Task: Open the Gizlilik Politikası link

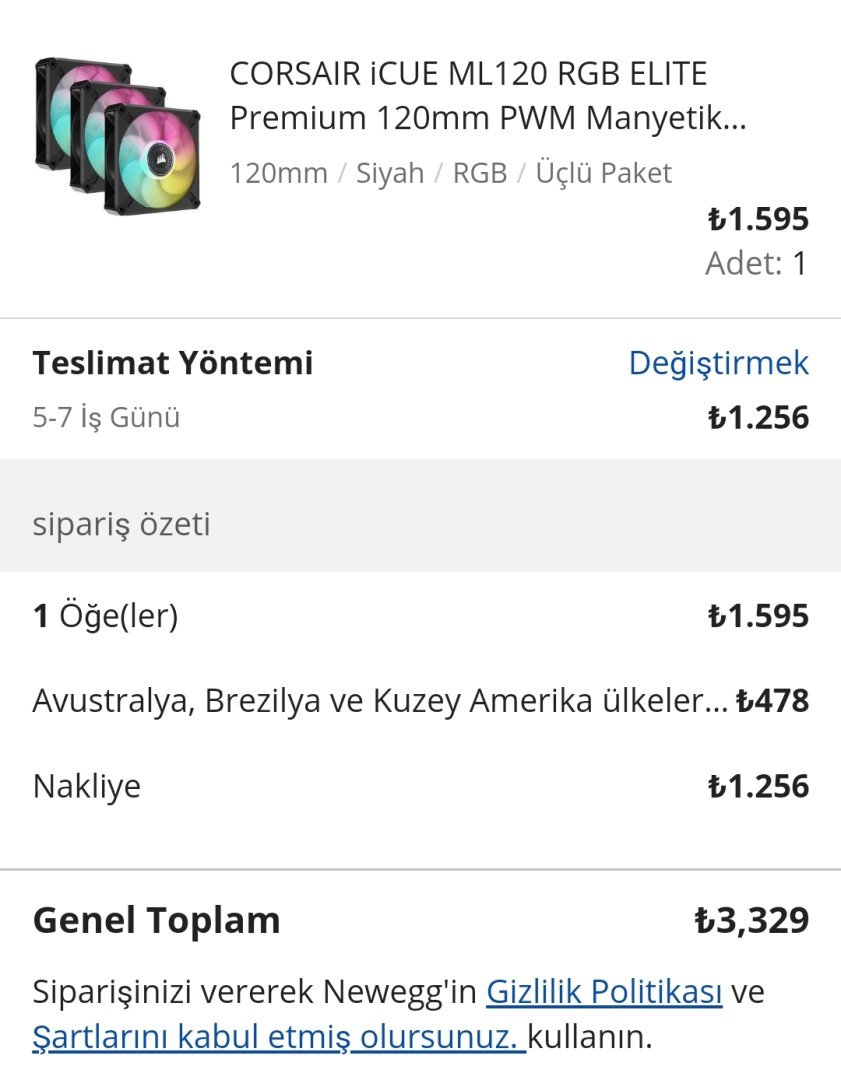Action: [604, 992]
